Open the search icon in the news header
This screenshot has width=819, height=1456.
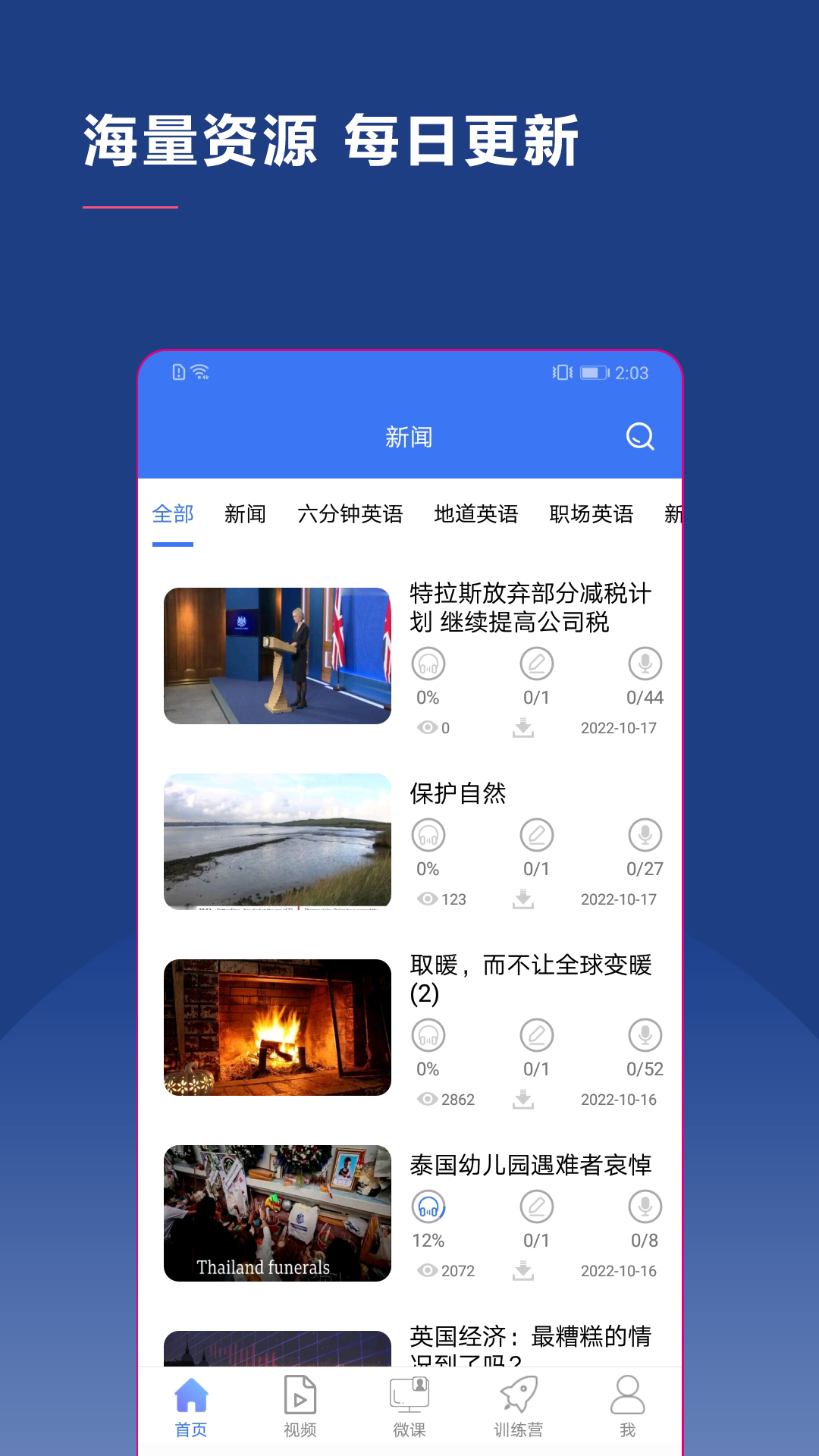(x=639, y=437)
